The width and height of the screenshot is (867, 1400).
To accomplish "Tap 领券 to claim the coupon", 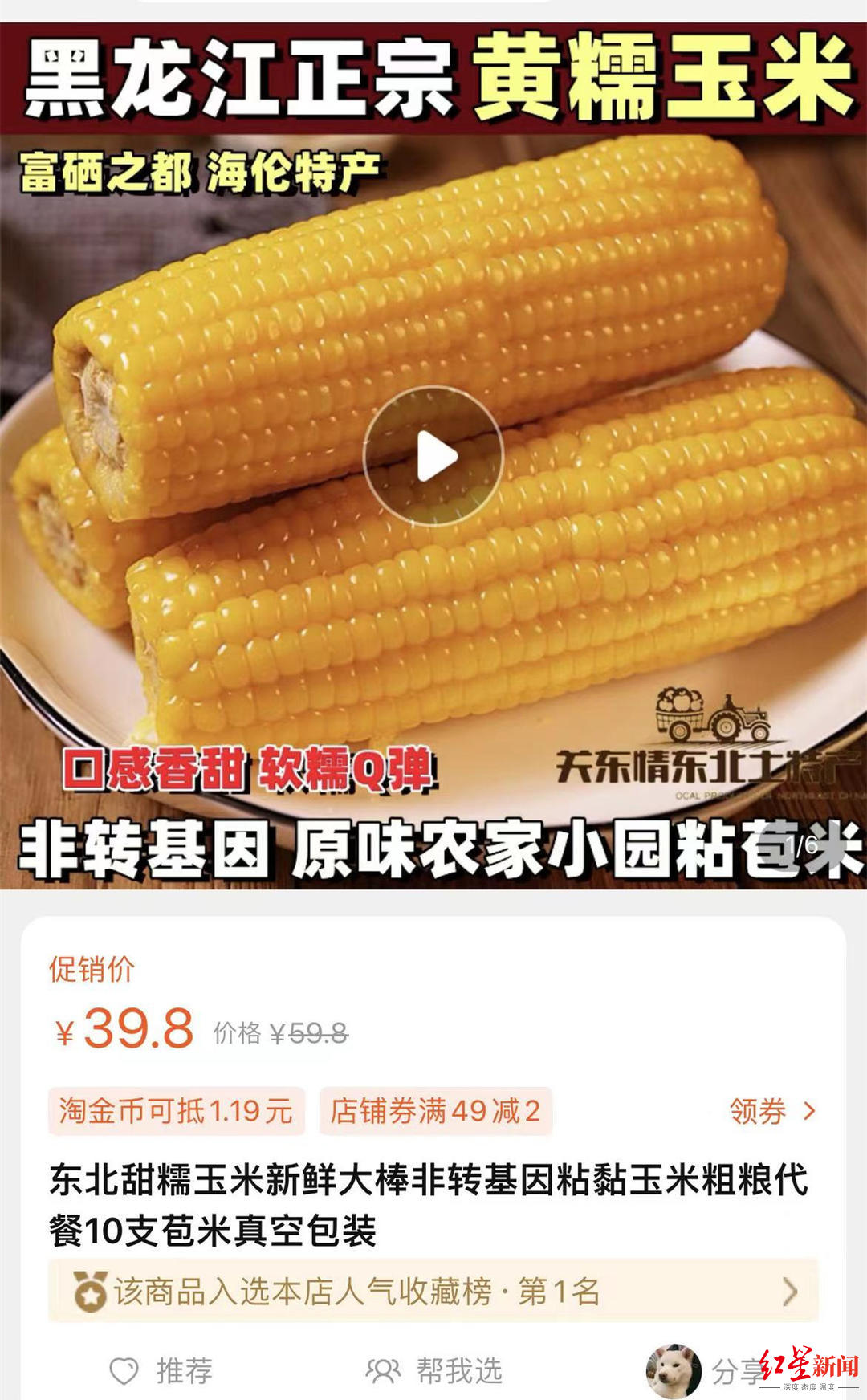I will tap(771, 1112).
